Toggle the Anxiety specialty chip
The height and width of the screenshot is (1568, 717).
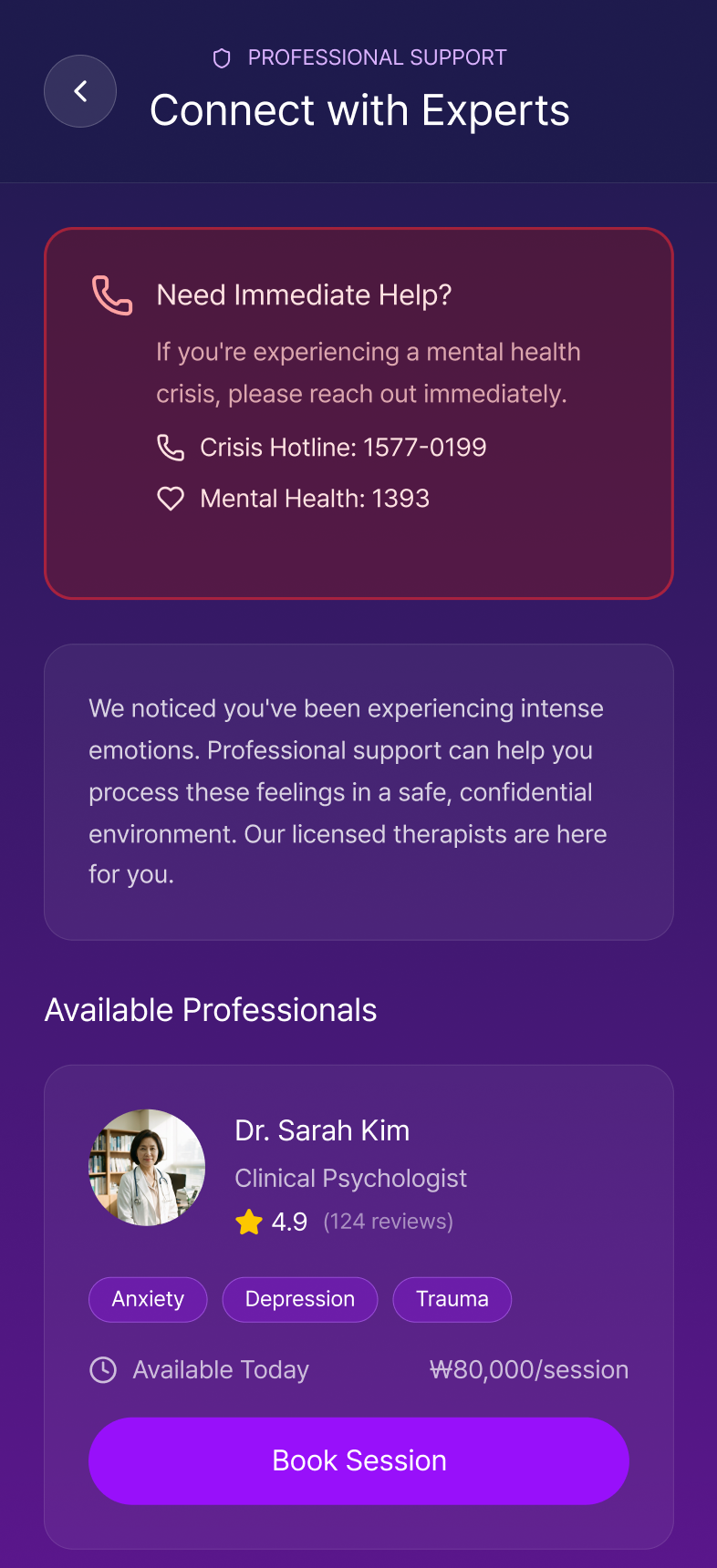tap(147, 1298)
